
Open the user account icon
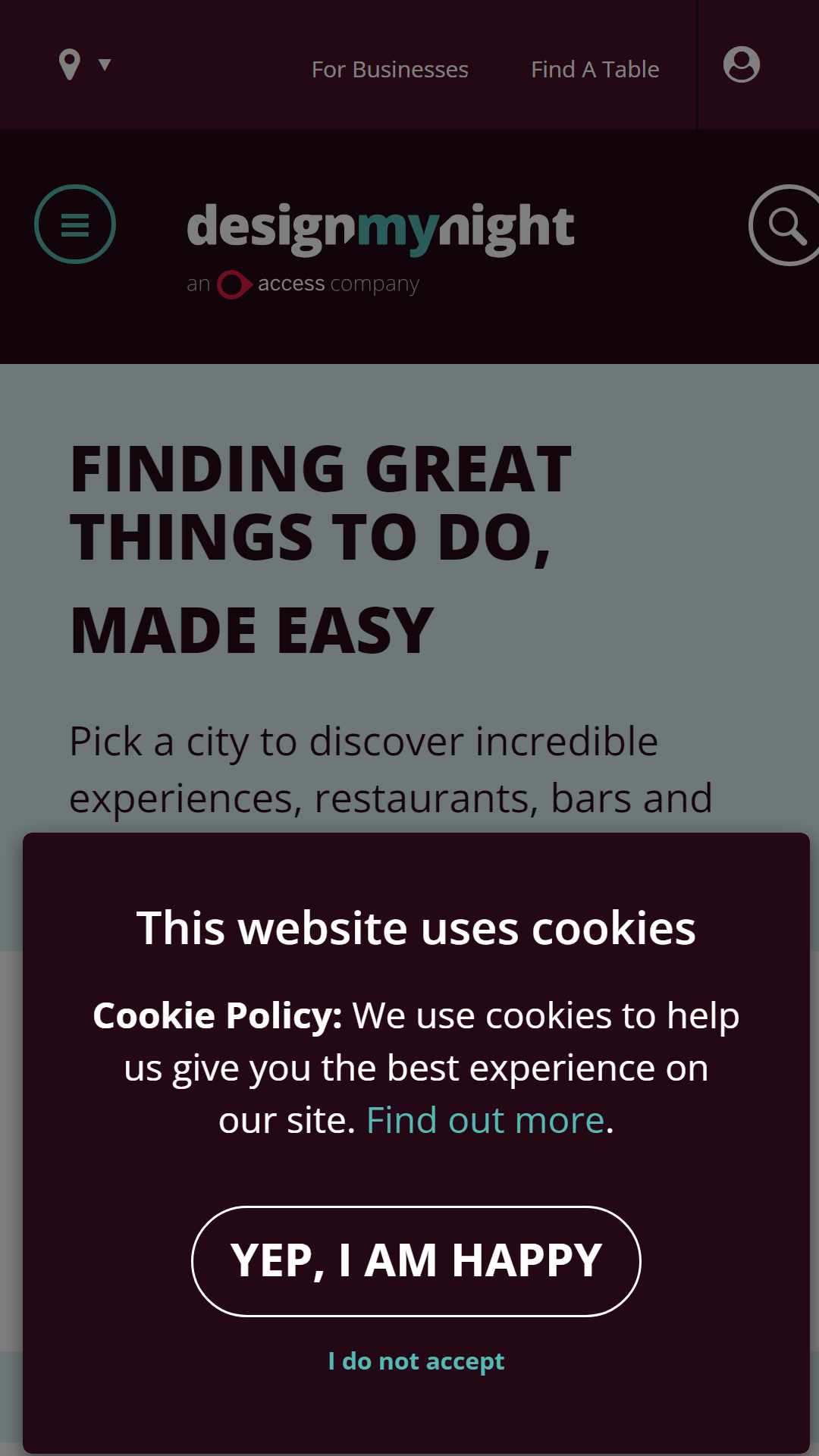(x=742, y=64)
